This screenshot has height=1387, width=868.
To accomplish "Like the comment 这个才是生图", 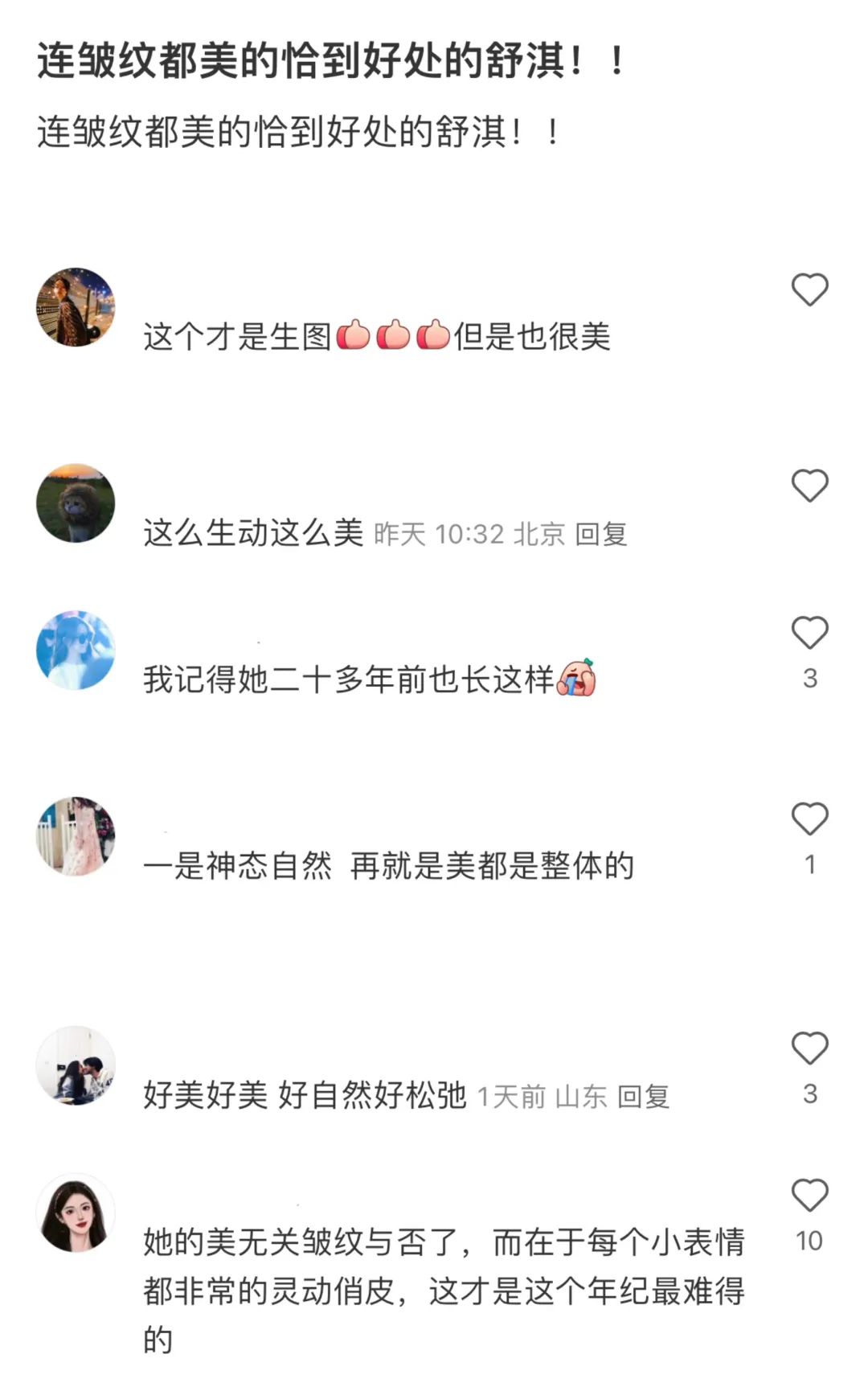I will [x=809, y=290].
